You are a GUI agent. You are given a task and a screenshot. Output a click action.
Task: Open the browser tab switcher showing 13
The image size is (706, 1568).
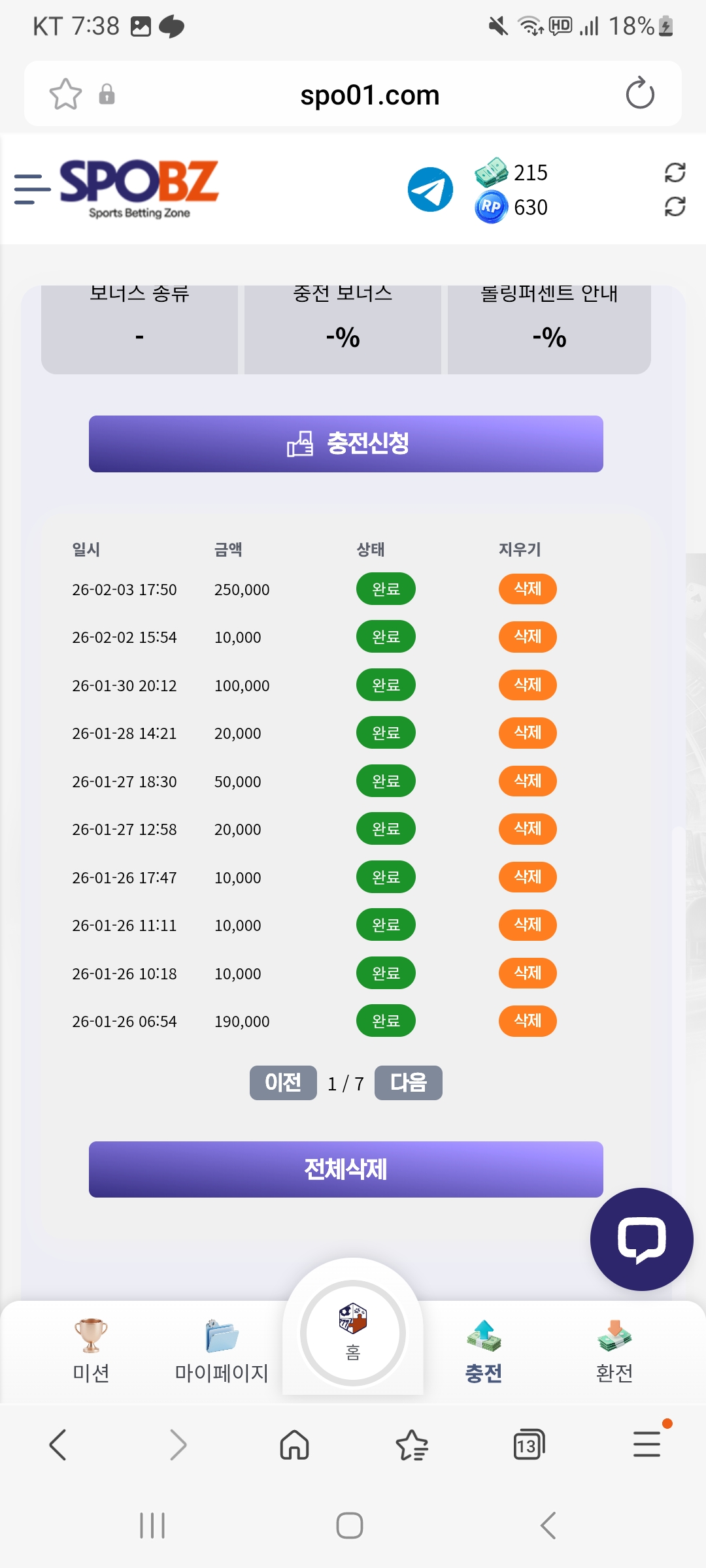528,1445
